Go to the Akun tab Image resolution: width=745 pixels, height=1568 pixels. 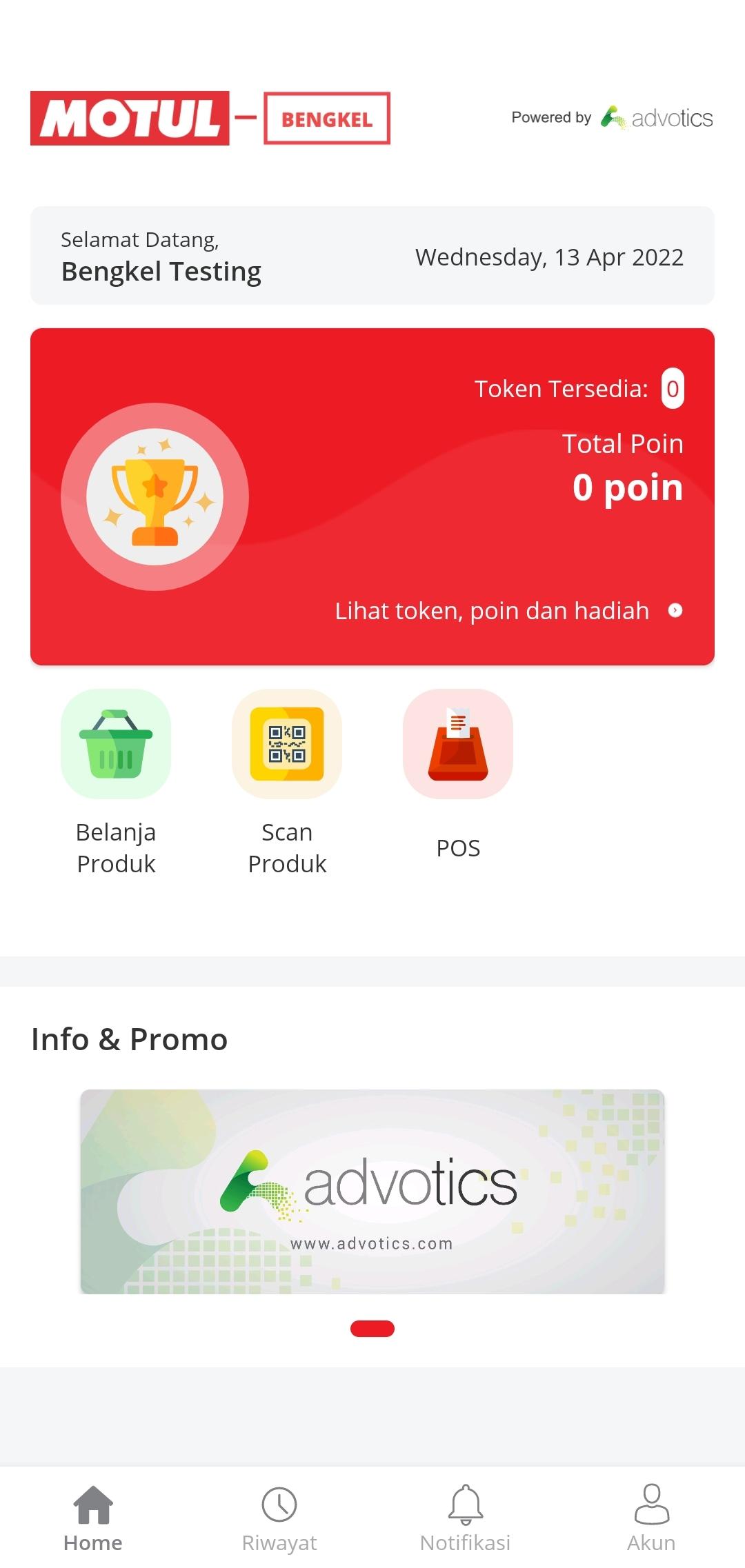651,1518
